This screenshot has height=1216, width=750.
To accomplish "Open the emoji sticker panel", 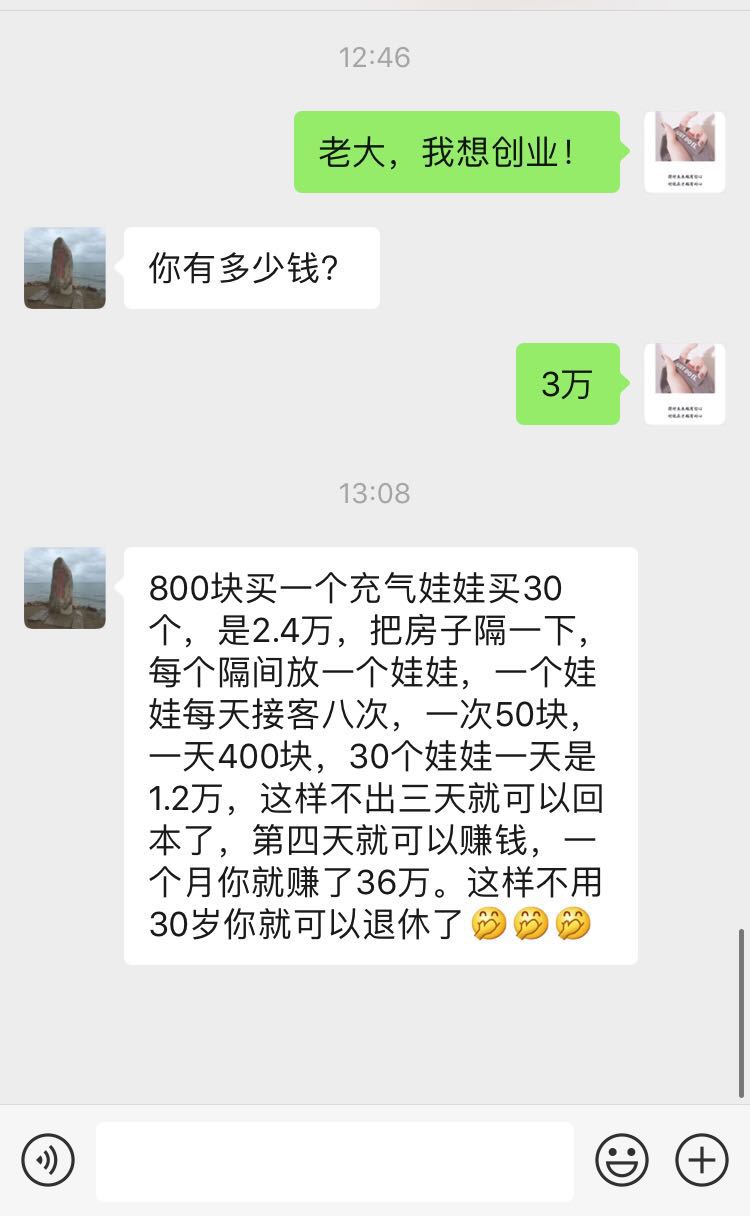I will 622,1160.
